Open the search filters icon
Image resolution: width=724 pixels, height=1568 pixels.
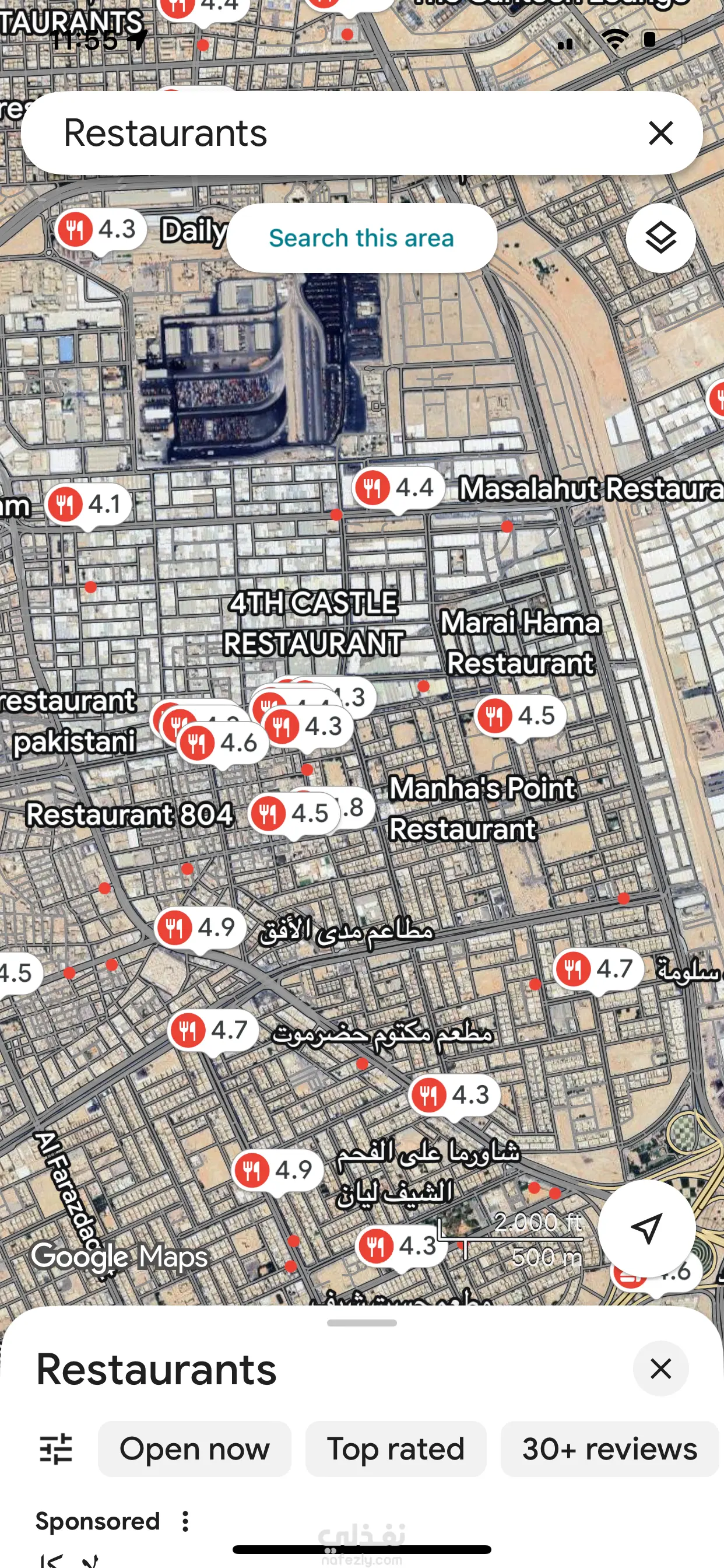point(56,1448)
